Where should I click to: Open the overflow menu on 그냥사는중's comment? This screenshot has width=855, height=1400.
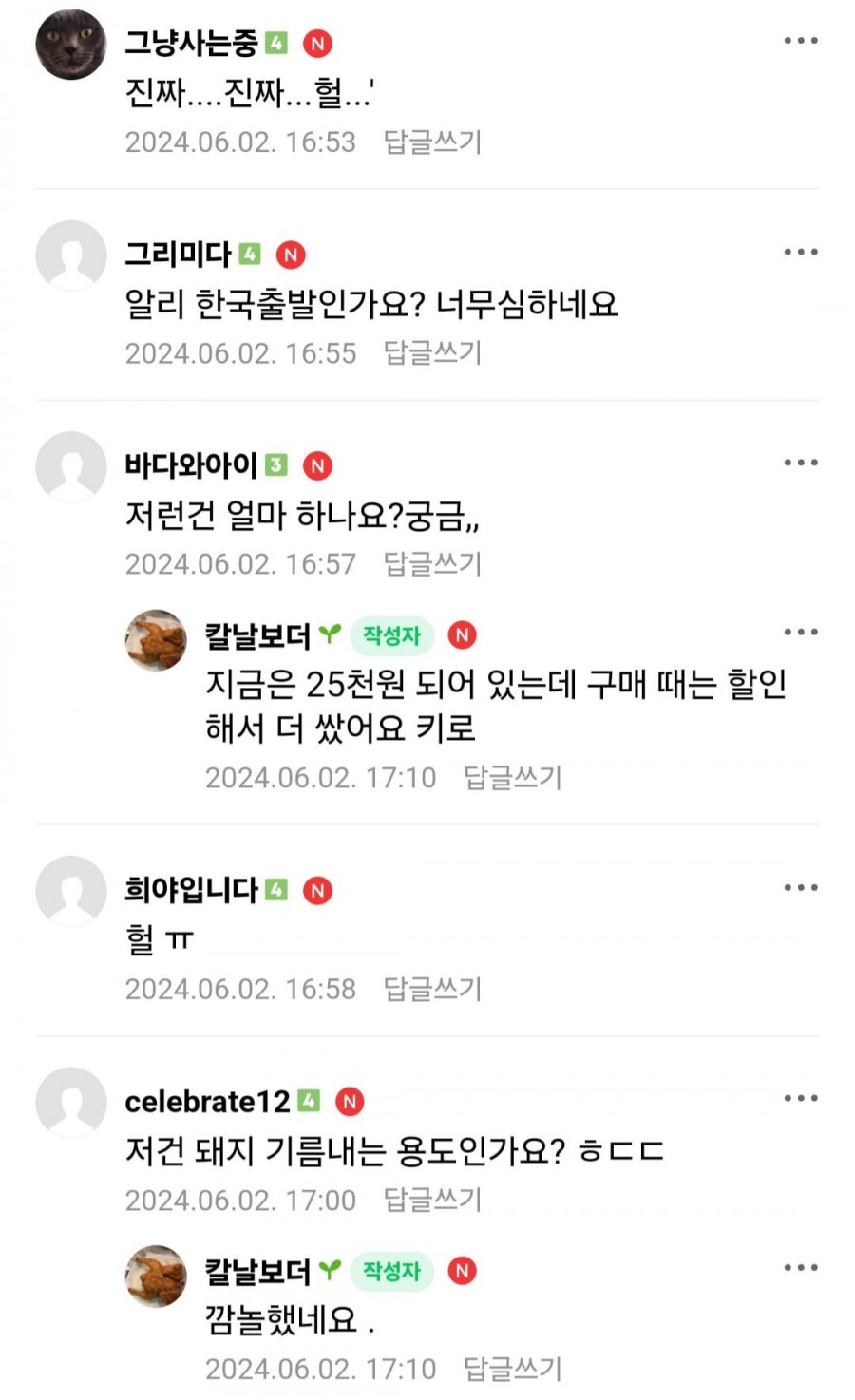(800, 41)
